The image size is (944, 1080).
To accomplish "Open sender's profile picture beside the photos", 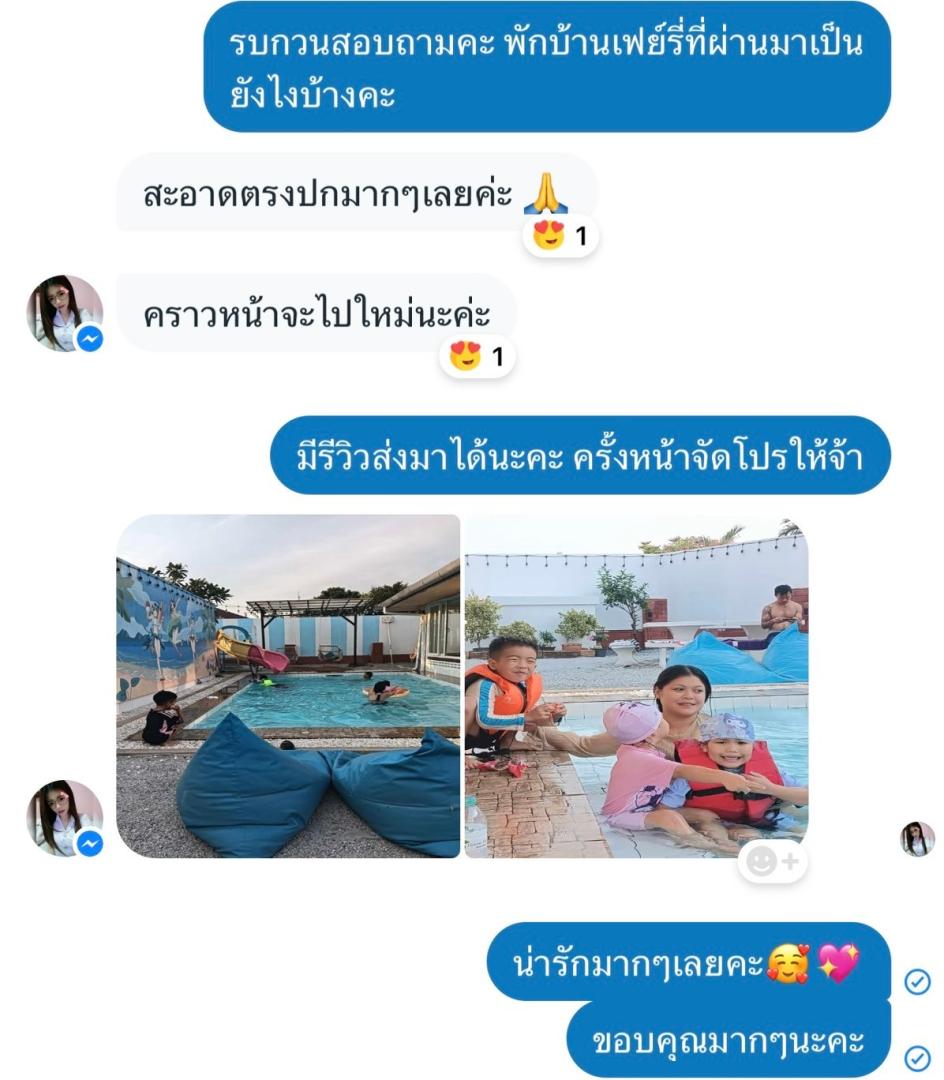I will 64,818.
